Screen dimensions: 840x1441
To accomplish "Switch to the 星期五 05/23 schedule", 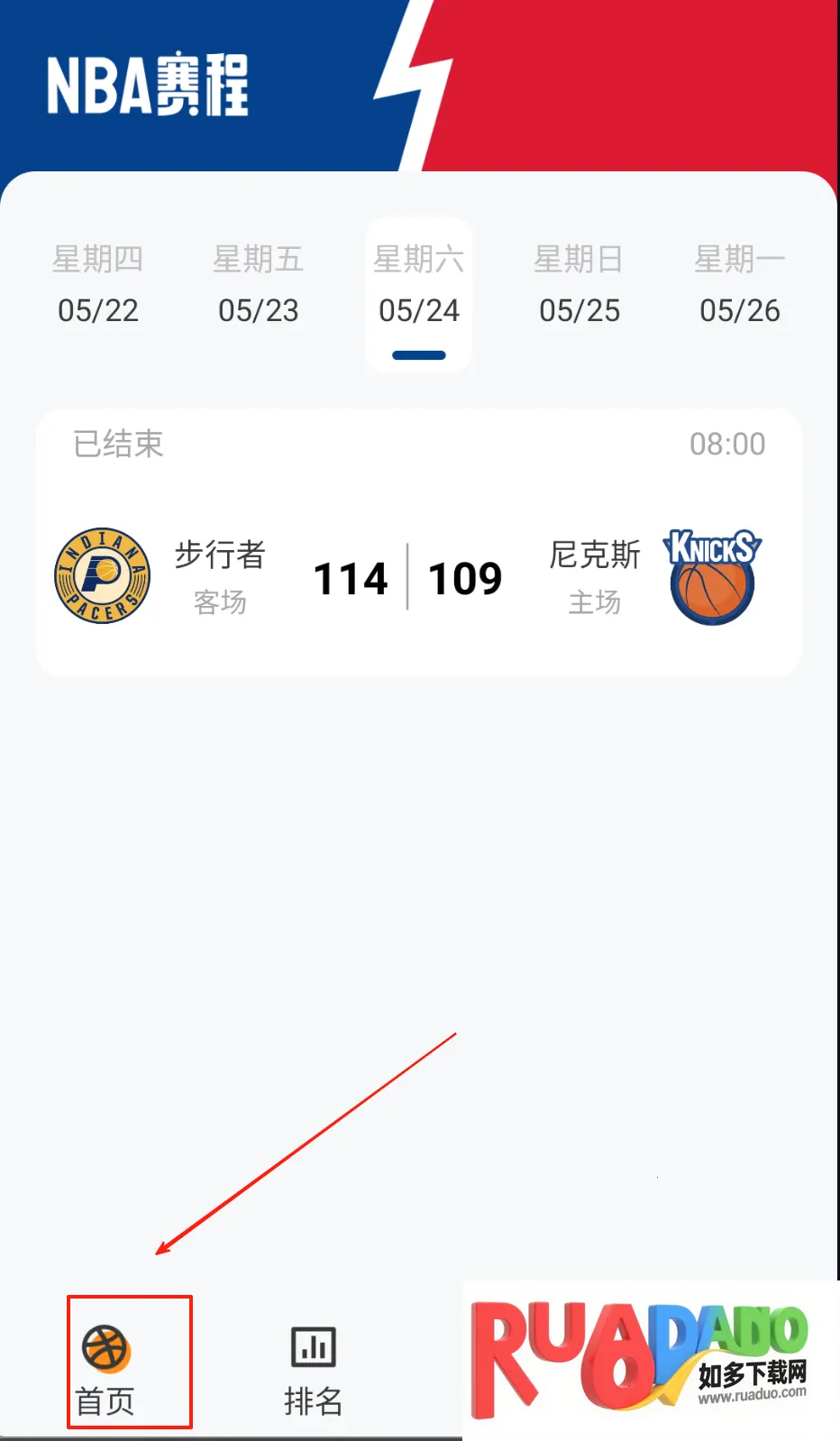I will [x=259, y=285].
